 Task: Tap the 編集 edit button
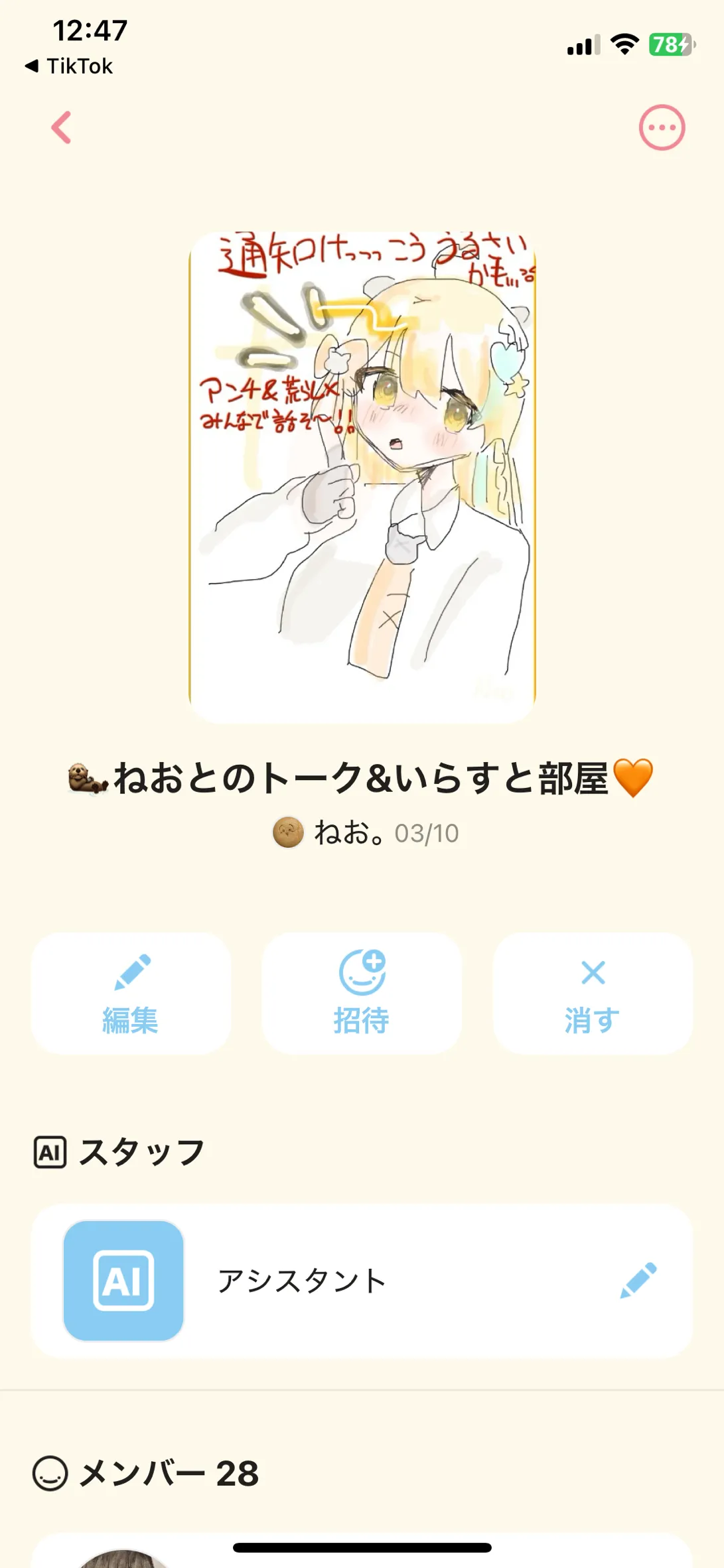click(131, 993)
